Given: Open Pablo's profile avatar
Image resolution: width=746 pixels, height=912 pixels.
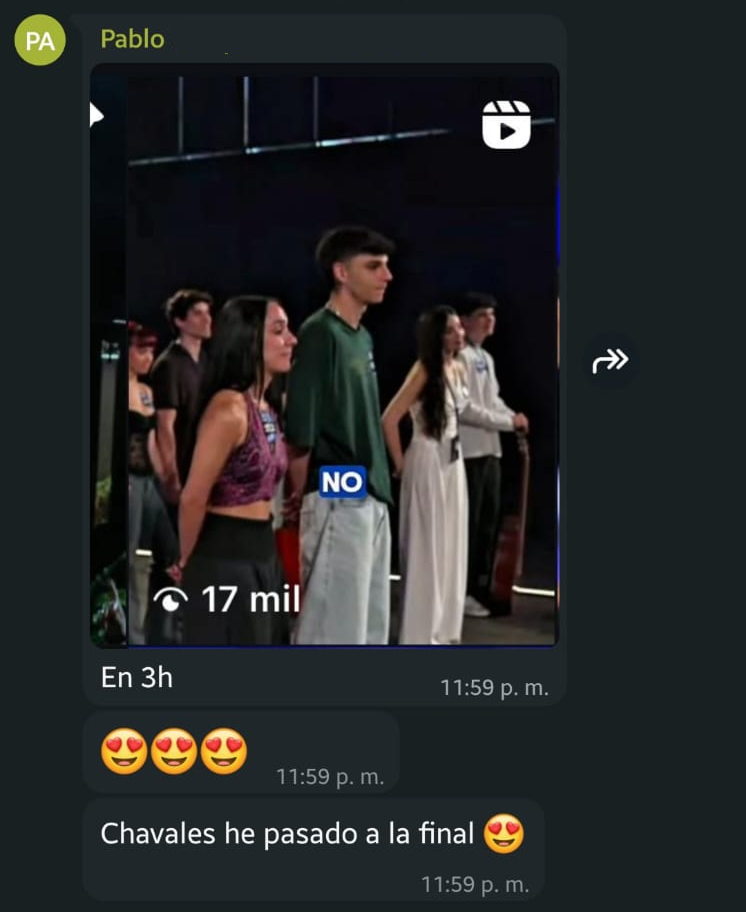Looking at the screenshot, I should [40, 42].
